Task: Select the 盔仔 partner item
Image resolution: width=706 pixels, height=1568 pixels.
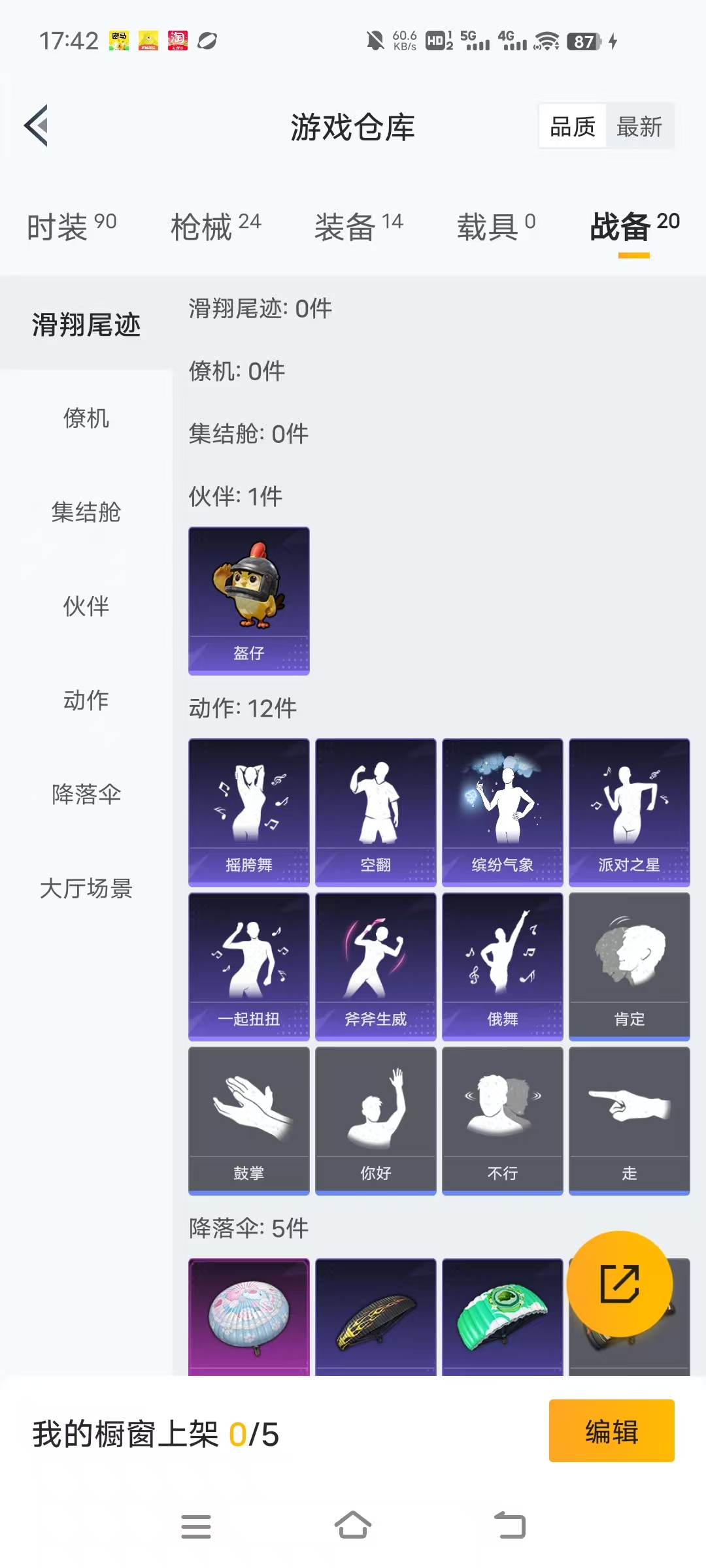Action: click(248, 600)
